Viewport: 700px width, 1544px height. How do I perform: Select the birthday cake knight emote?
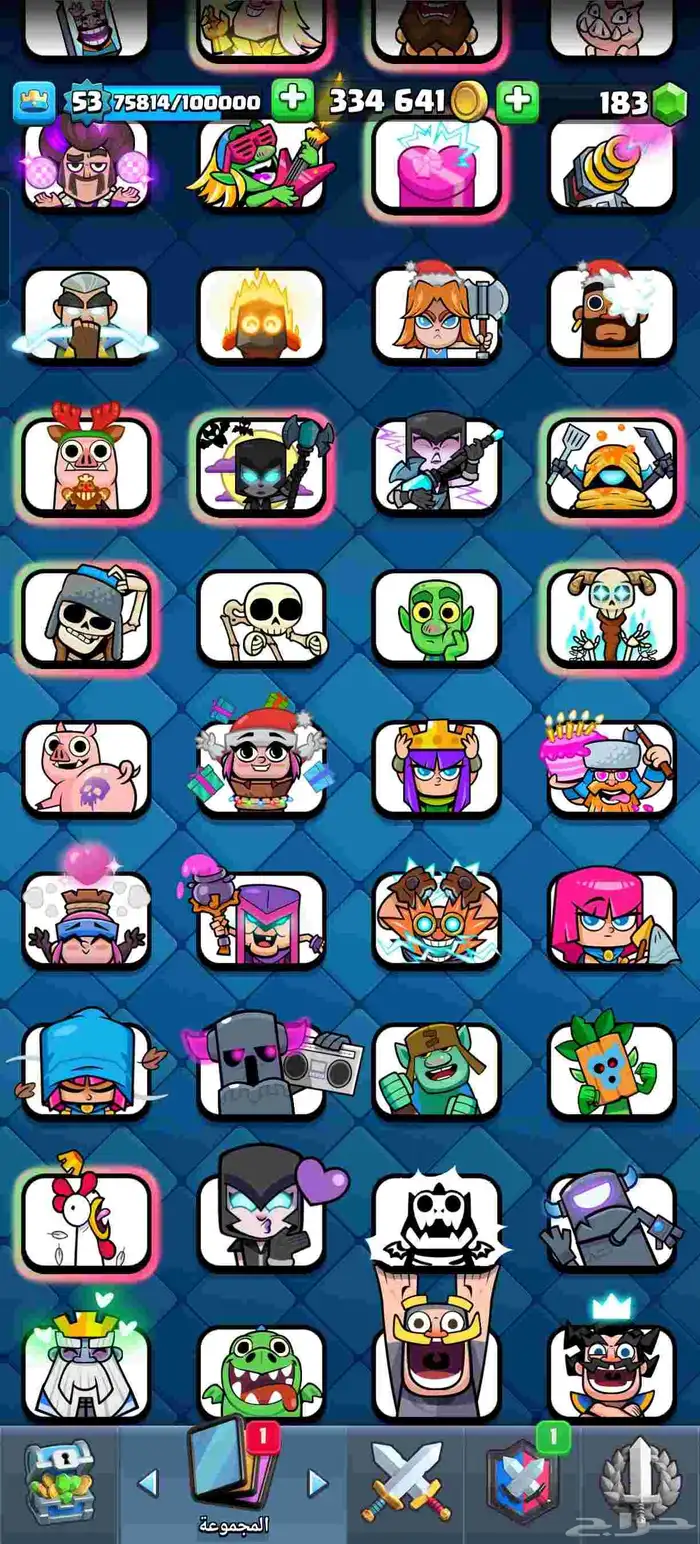click(611, 768)
